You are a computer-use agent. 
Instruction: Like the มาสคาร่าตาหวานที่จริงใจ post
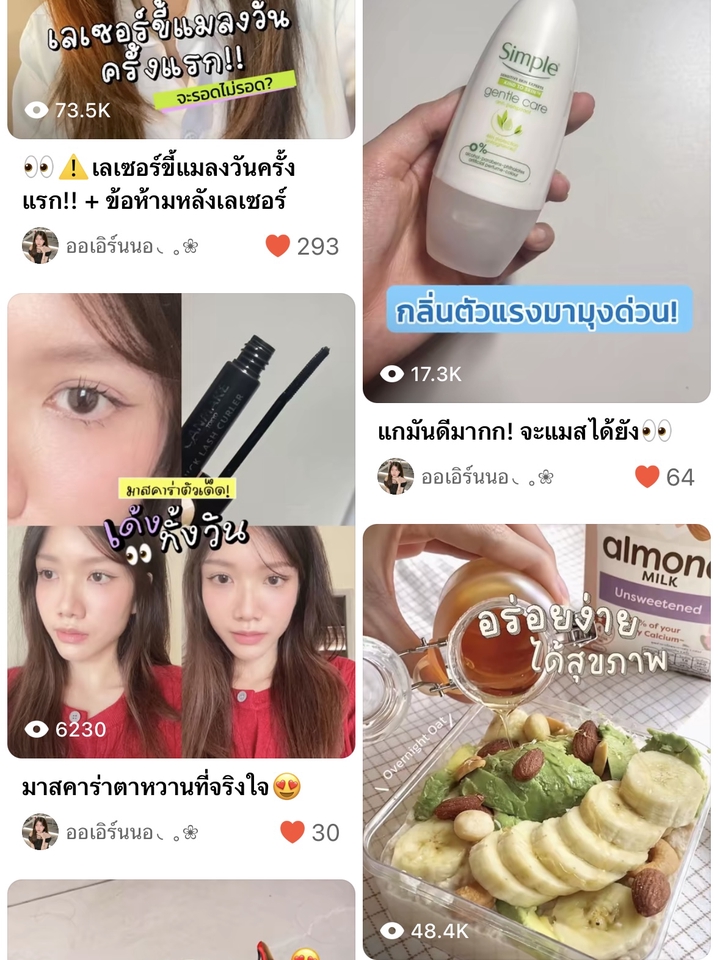point(292,832)
